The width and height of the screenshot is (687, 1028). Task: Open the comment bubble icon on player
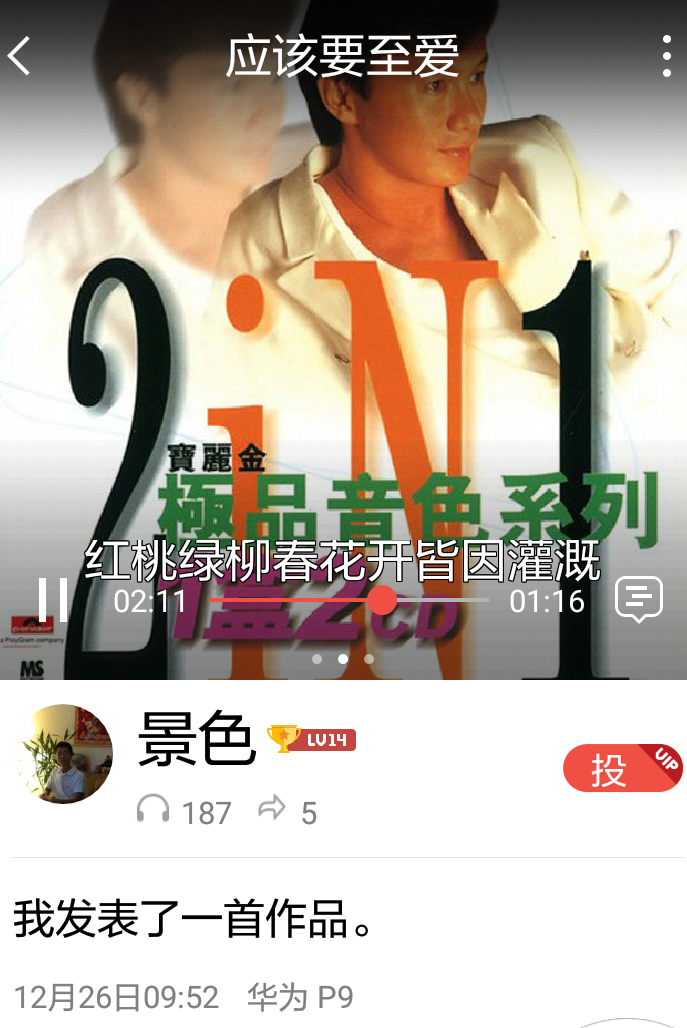pos(639,599)
